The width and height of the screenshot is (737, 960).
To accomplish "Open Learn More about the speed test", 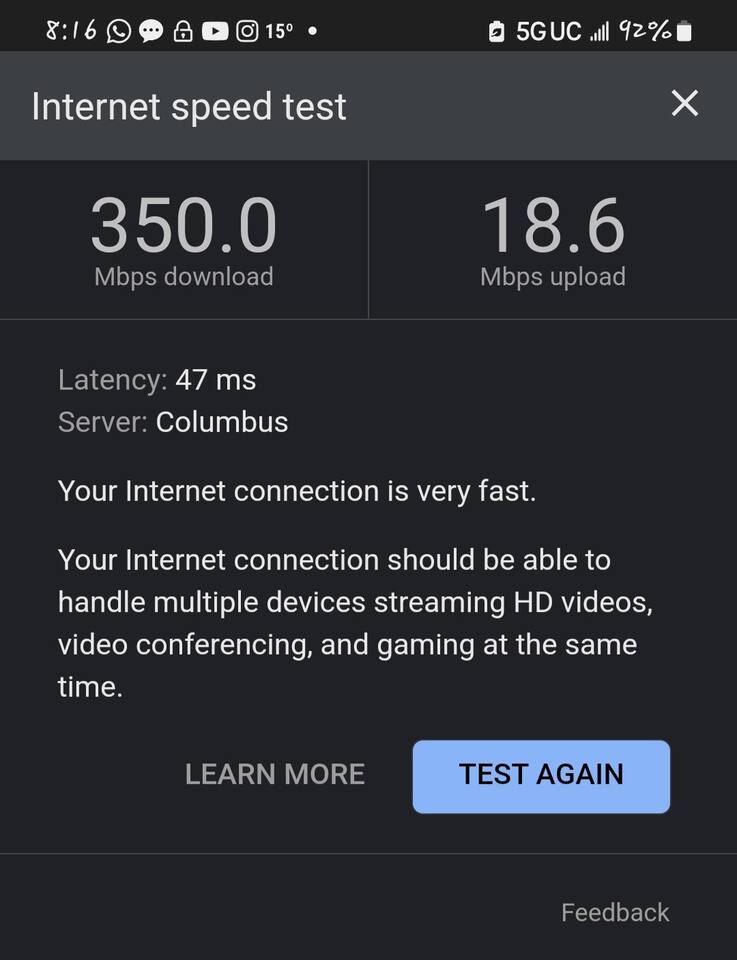I will [275, 775].
